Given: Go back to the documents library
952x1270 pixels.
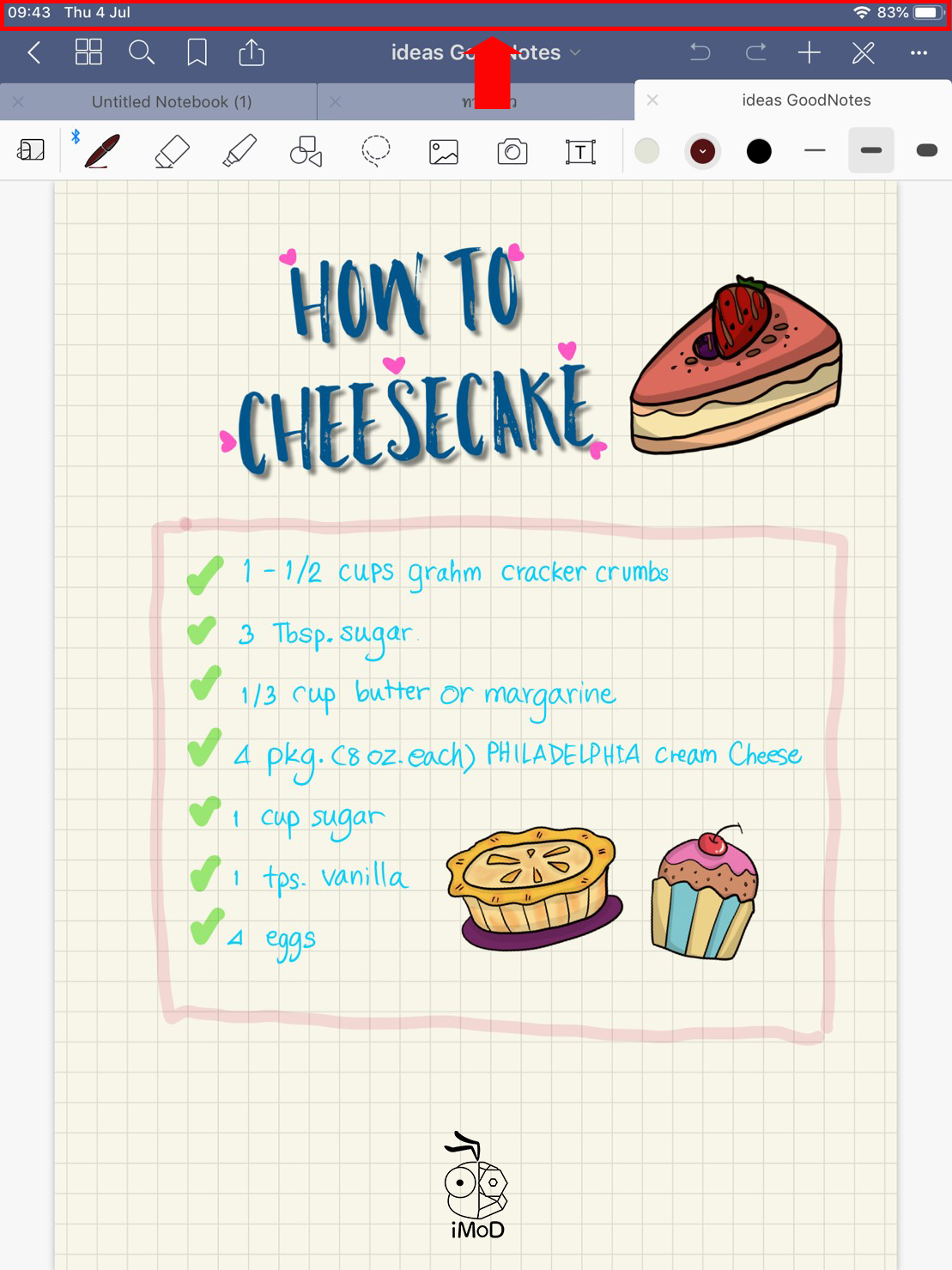Looking at the screenshot, I should point(34,53).
